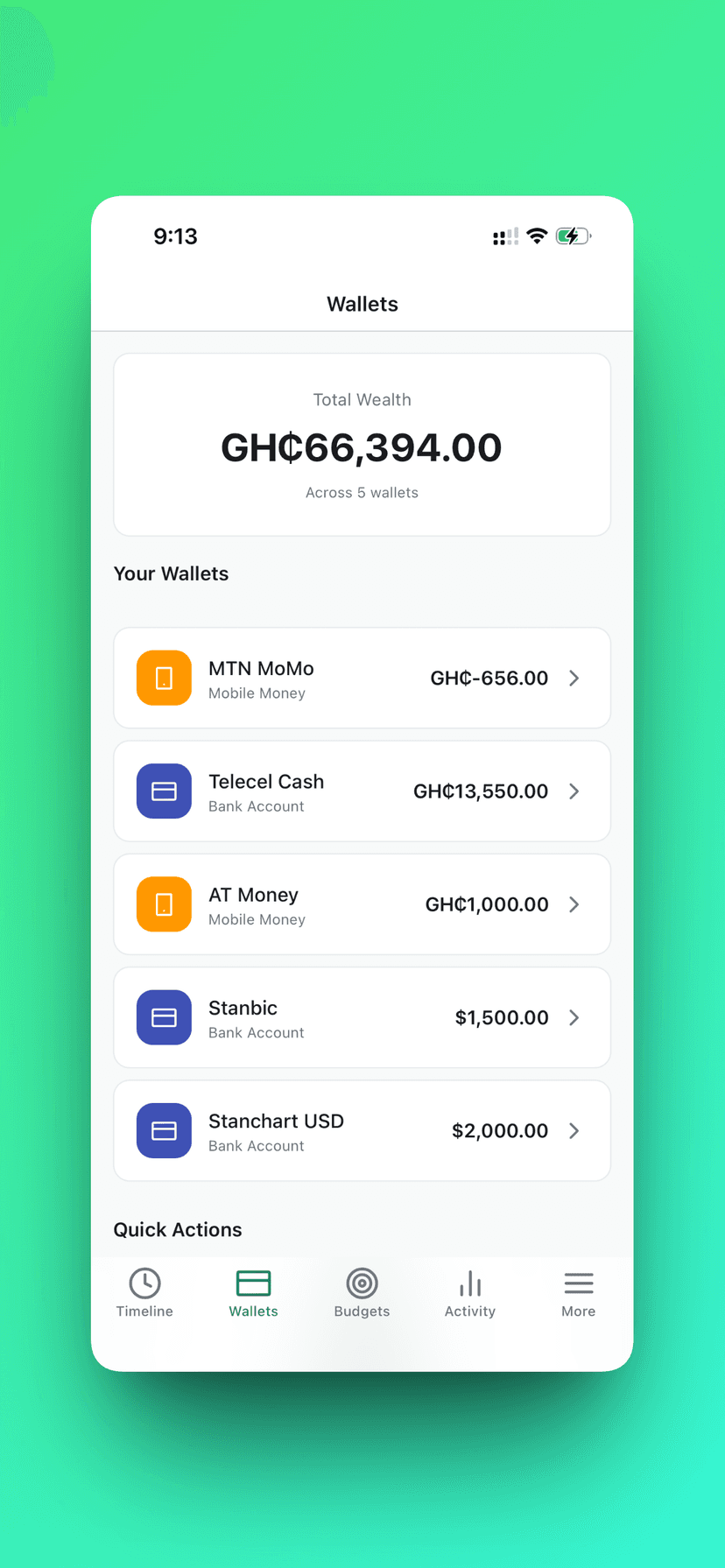
Task: Tap the AT Money orange phone icon
Action: [164, 904]
